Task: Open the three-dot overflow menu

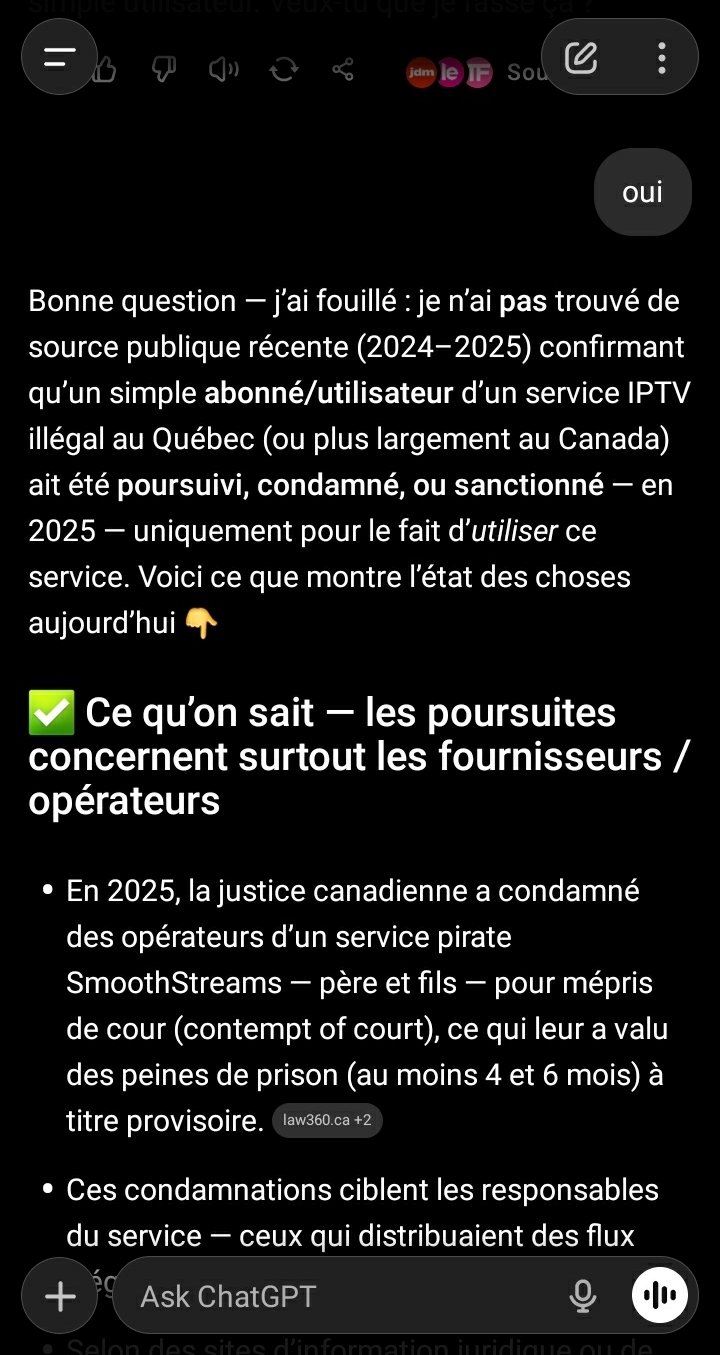Action: [661, 57]
